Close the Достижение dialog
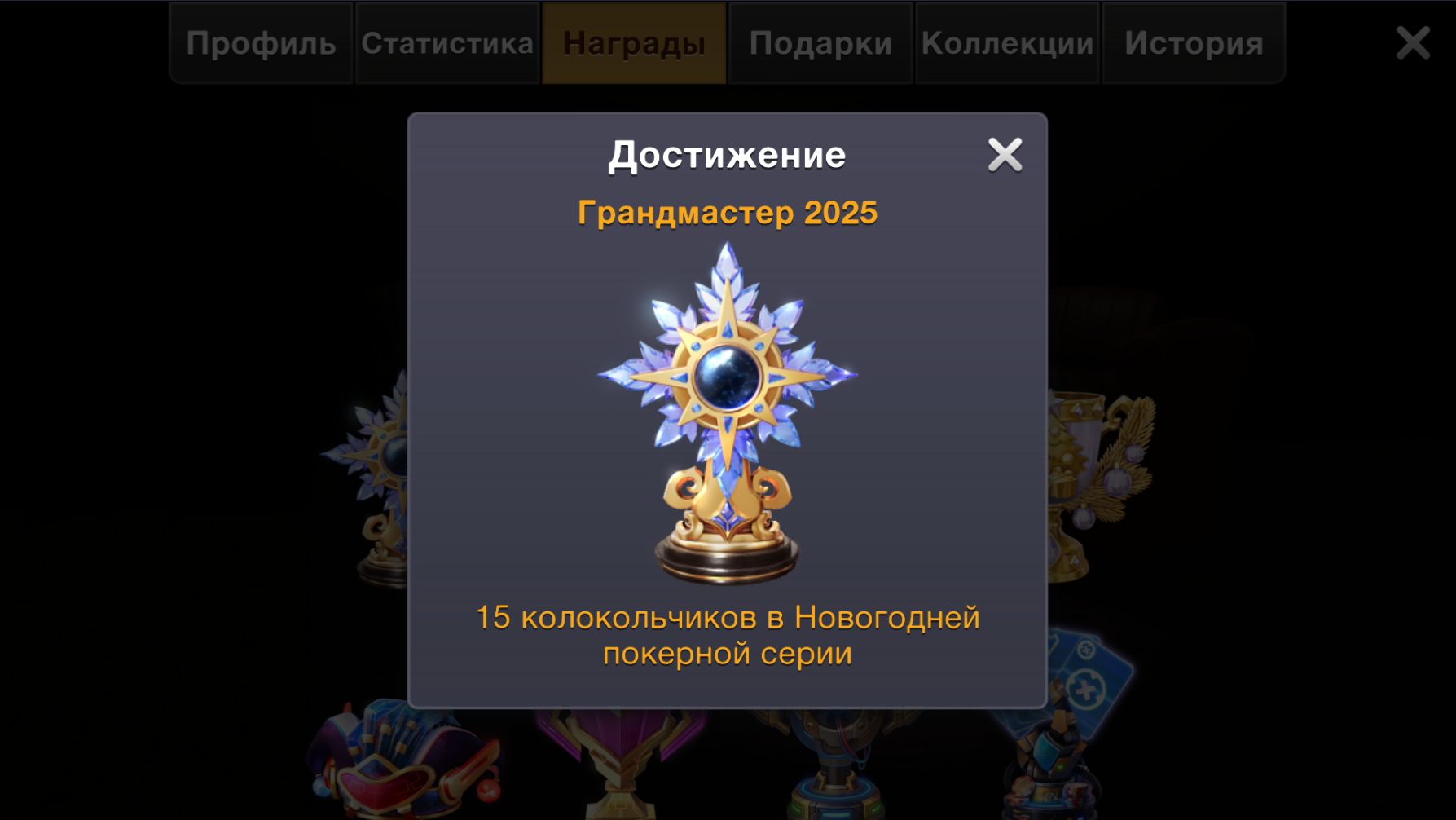Viewport: 1456px width, 820px height. pyautogui.click(x=1005, y=154)
